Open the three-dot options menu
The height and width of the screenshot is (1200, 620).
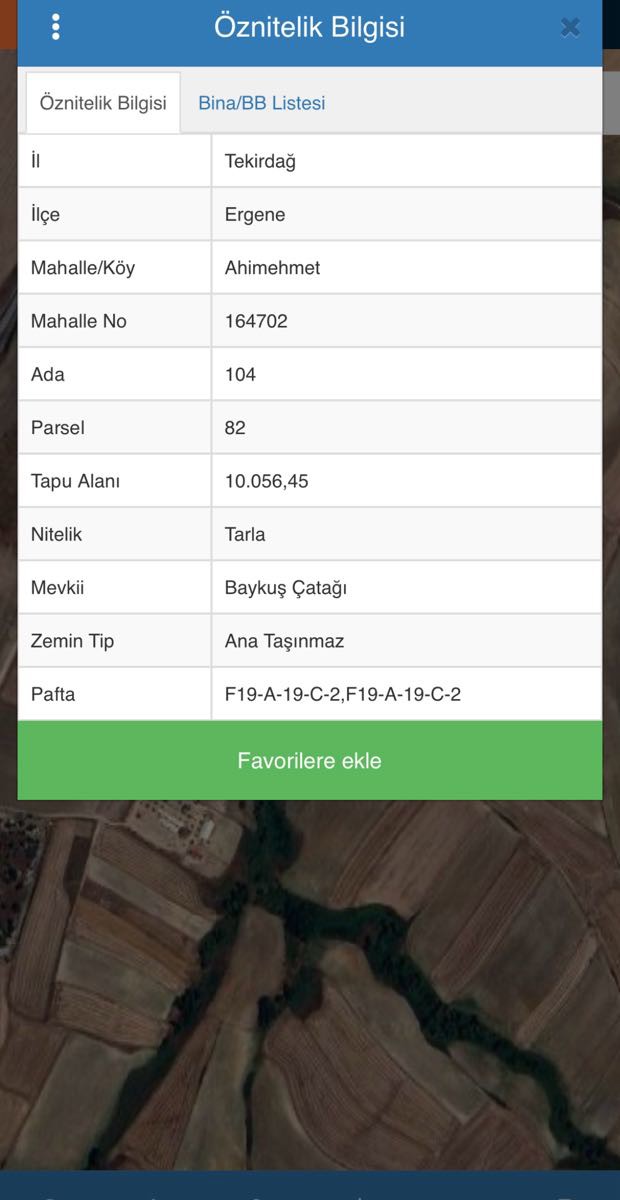point(55,27)
